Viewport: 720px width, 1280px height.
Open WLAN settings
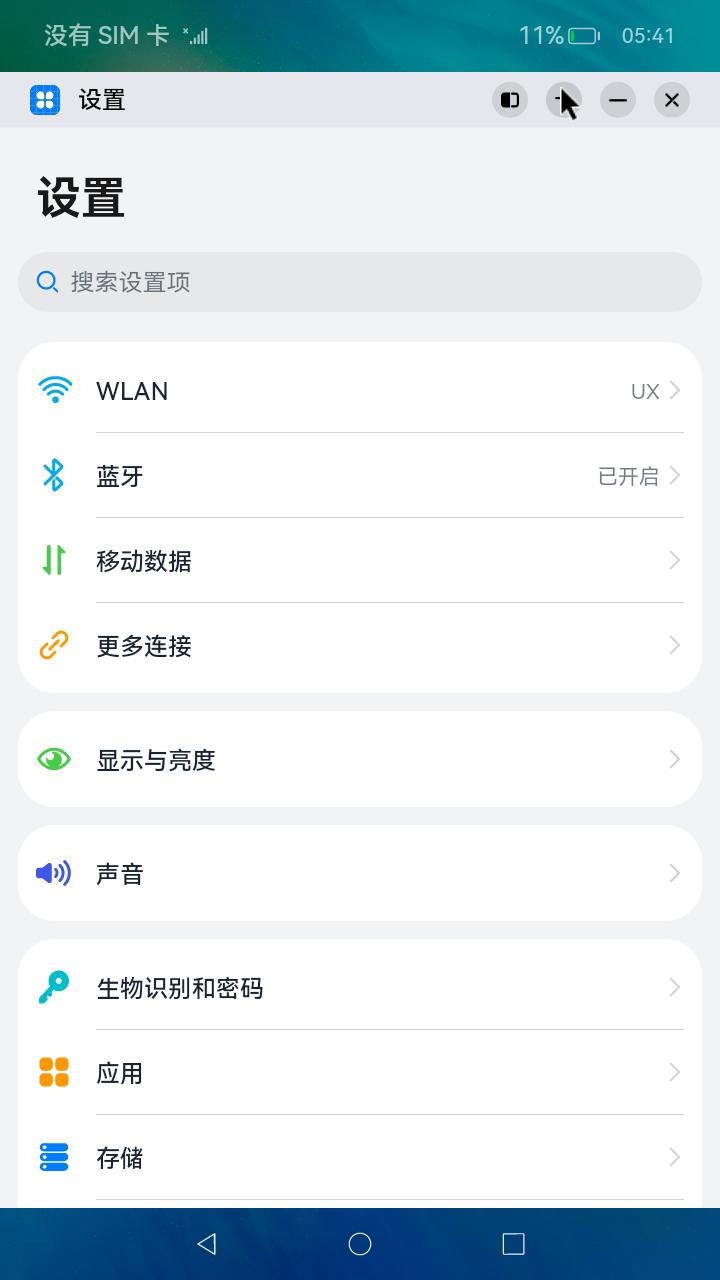coord(360,391)
